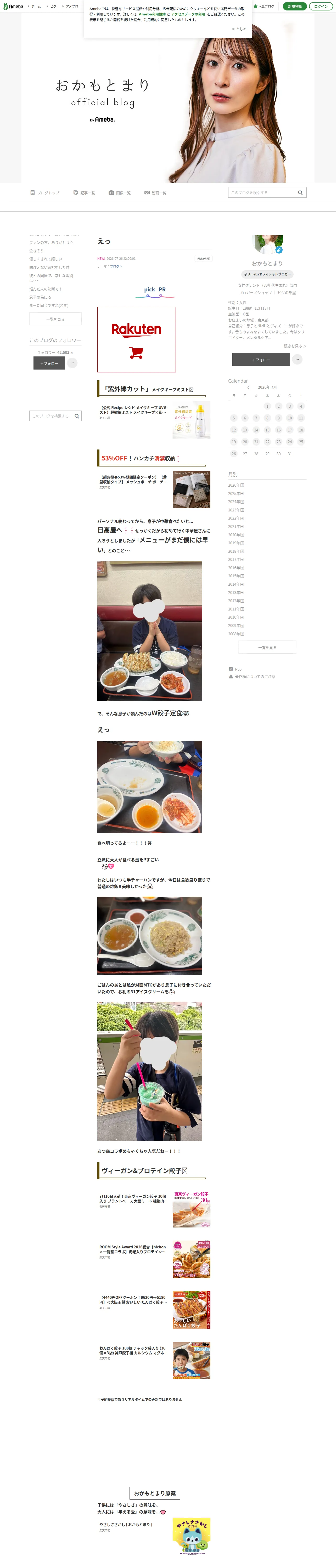Open the more-options dots beside profile follow
The width and height of the screenshot is (336, 1568).
point(298,359)
